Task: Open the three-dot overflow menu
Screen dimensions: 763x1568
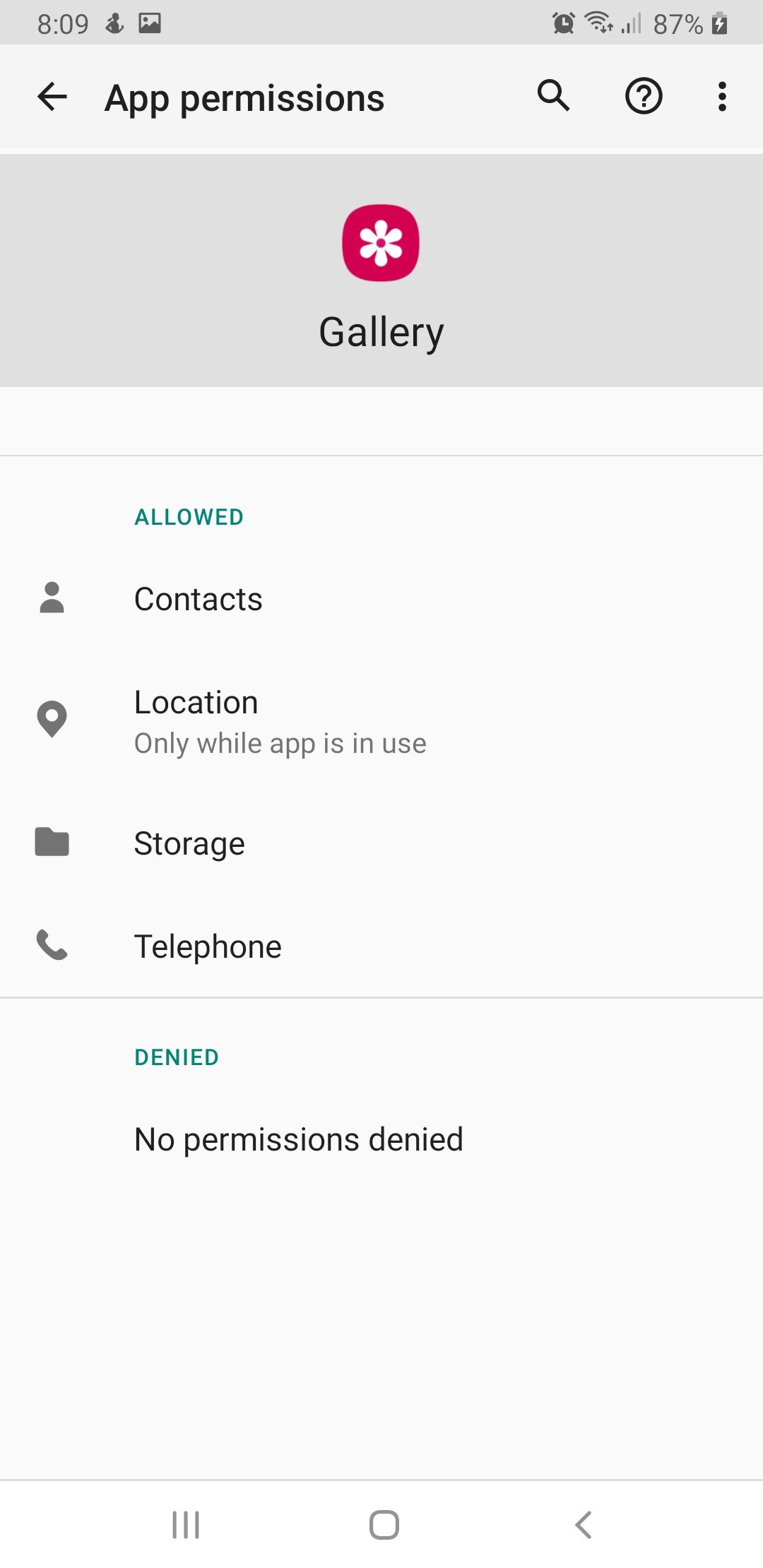Action: (722, 97)
